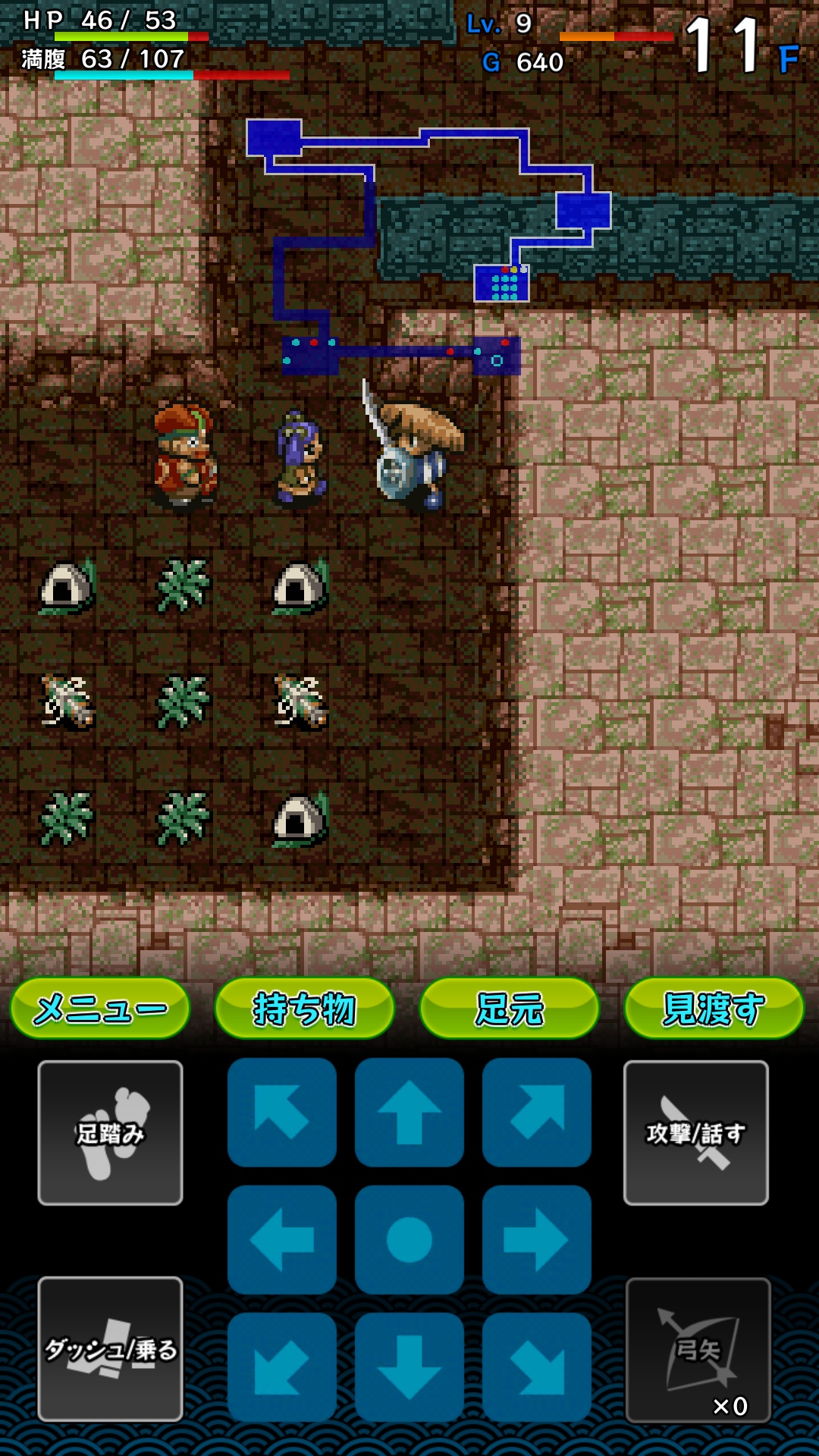
Task: Move left with the left arrow
Action: (282, 1240)
